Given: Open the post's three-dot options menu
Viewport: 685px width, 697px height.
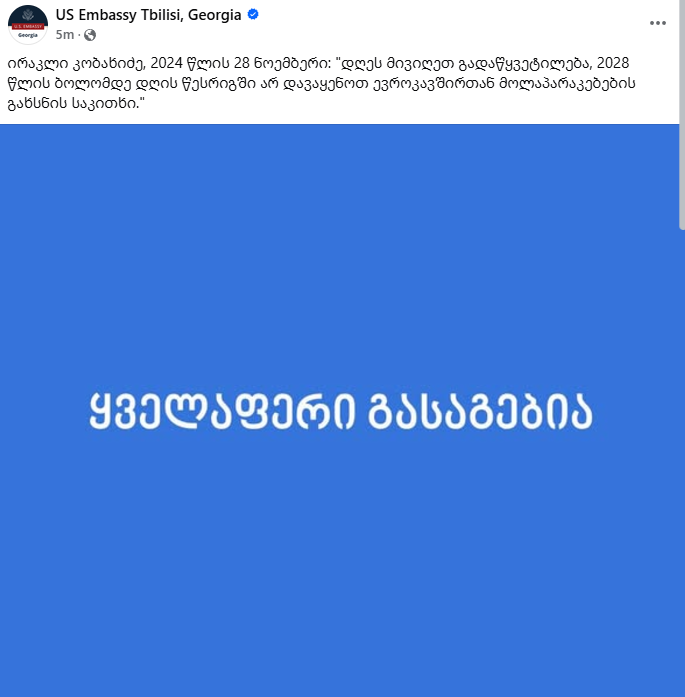Looking at the screenshot, I should coord(657,23).
